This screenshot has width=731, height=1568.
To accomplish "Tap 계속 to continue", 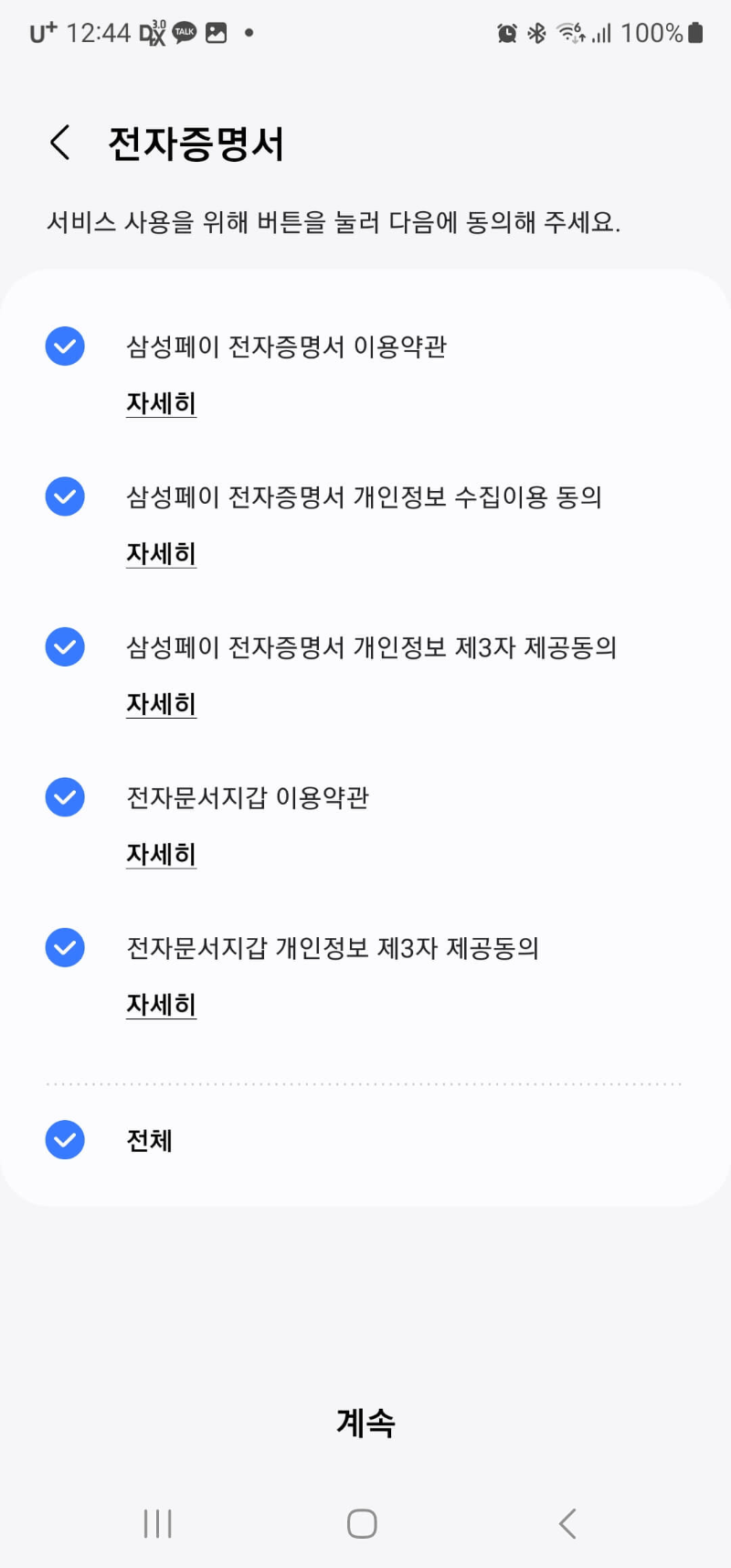I will coord(365,1423).
